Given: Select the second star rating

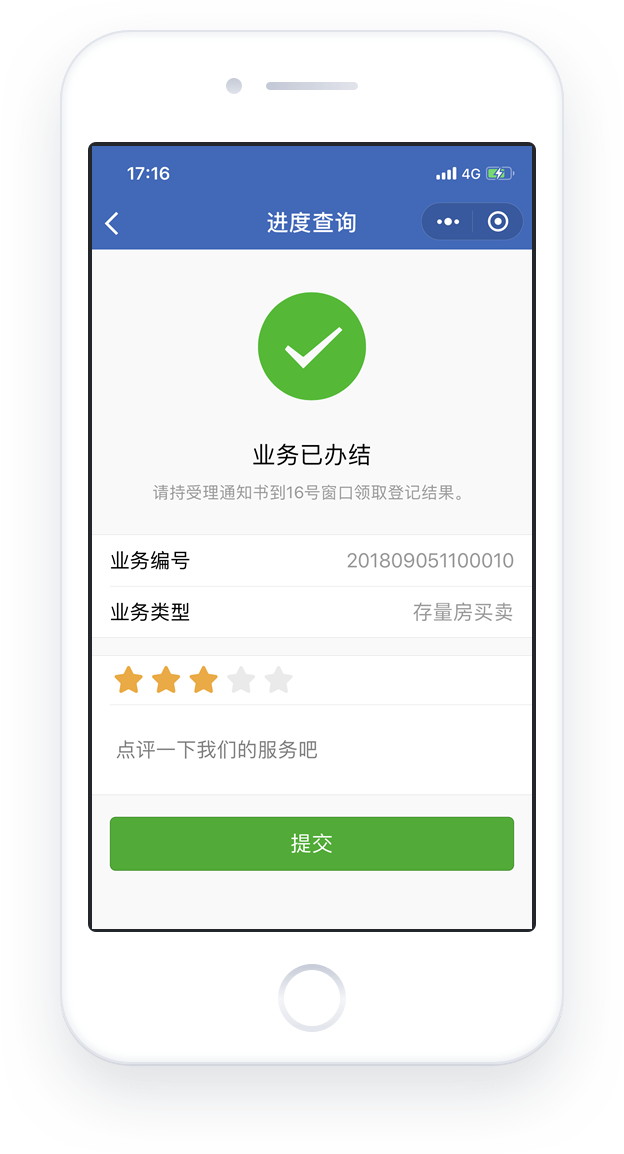Looking at the screenshot, I should tap(166, 680).
